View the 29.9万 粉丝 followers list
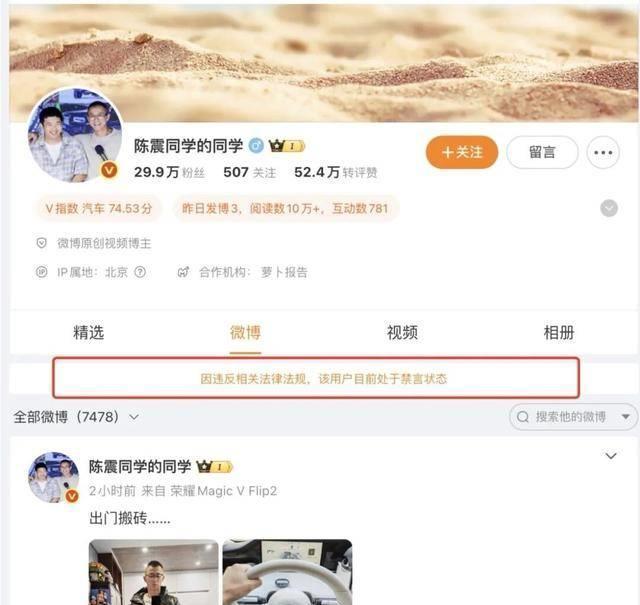 (170, 172)
